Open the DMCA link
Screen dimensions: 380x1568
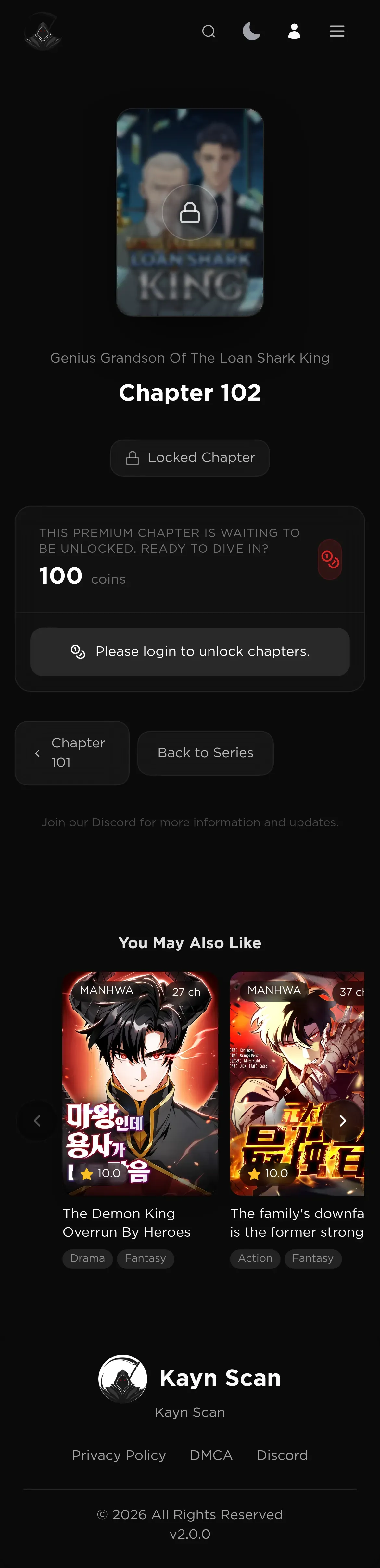211,1455
